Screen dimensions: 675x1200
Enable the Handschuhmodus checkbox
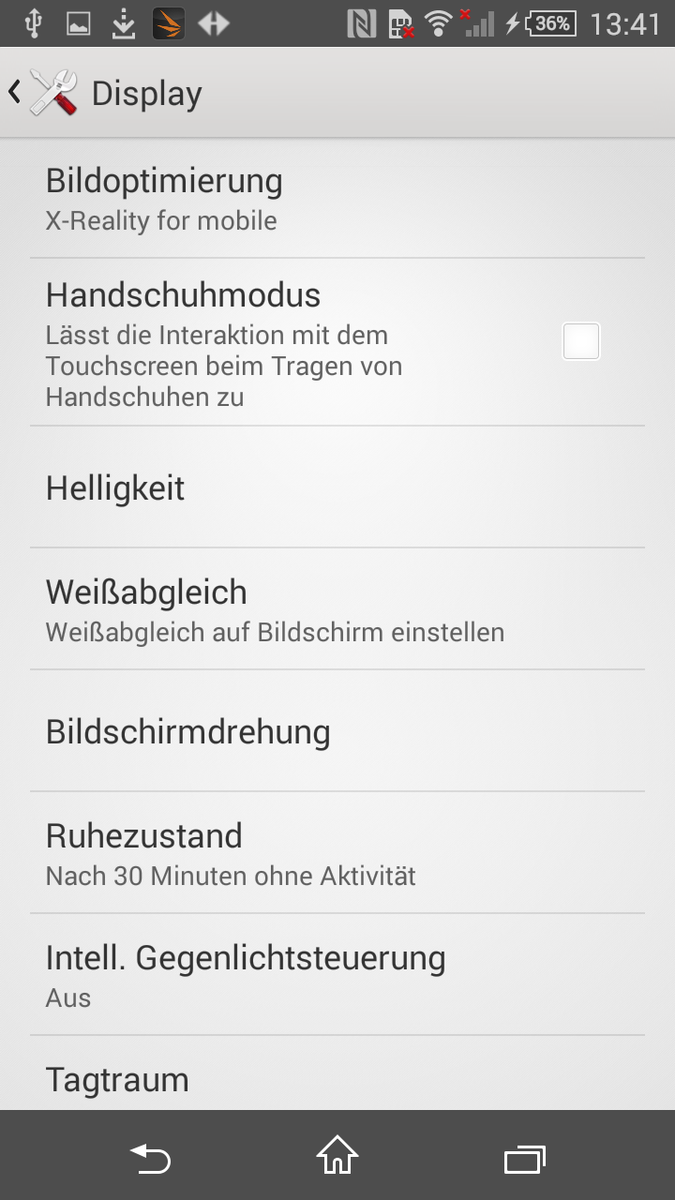[x=581, y=342]
